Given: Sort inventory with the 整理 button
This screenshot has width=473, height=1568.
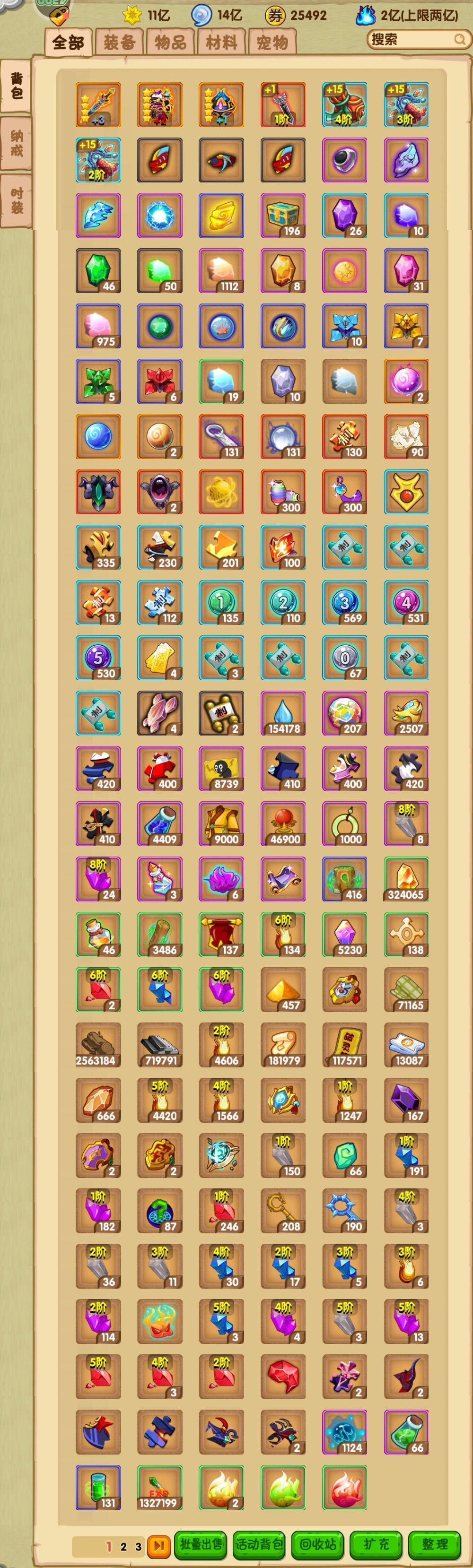Looking at the screenshot, I should point(435,1543).
